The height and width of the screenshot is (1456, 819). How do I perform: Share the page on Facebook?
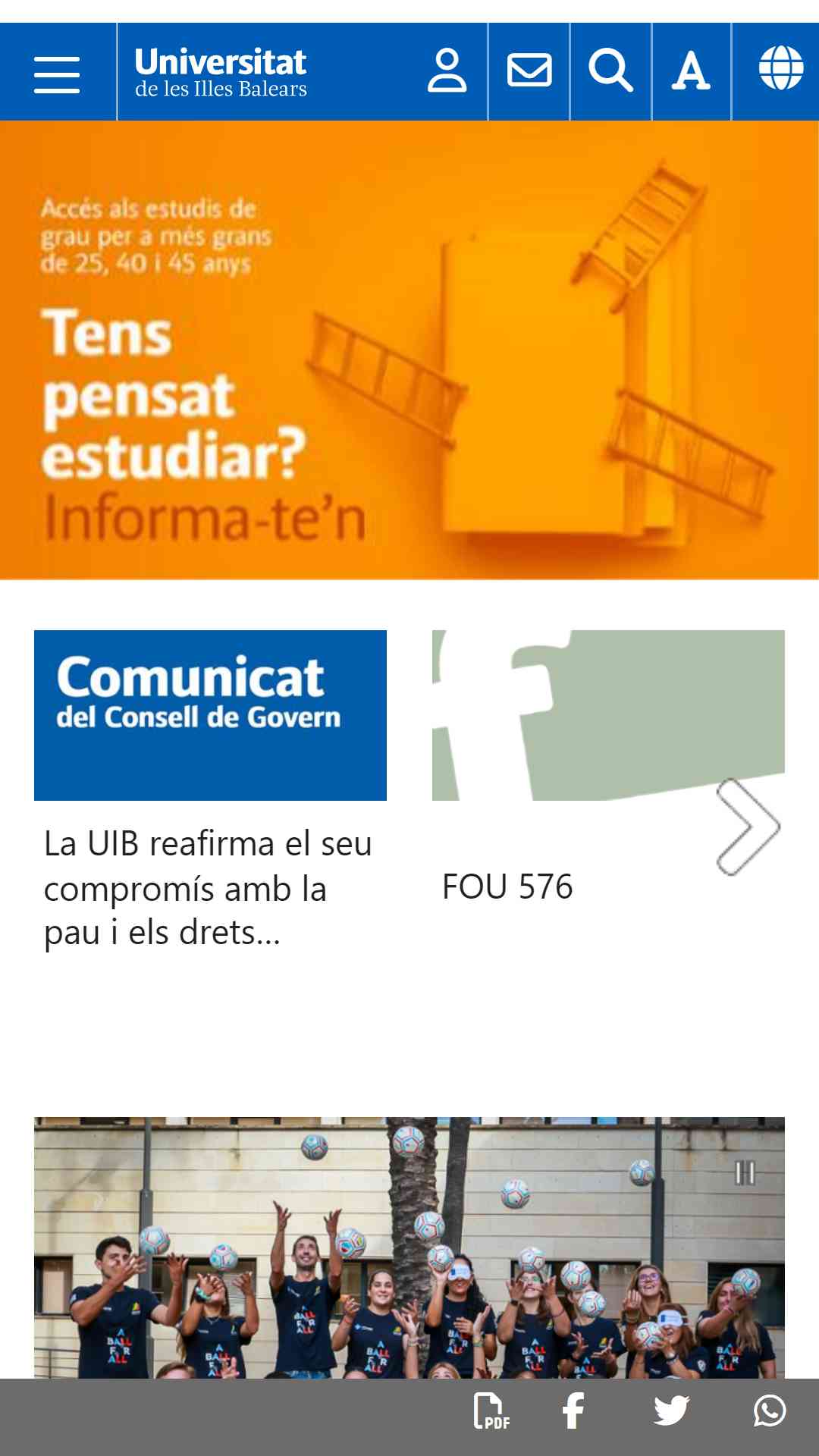(x=573, y=1411)
